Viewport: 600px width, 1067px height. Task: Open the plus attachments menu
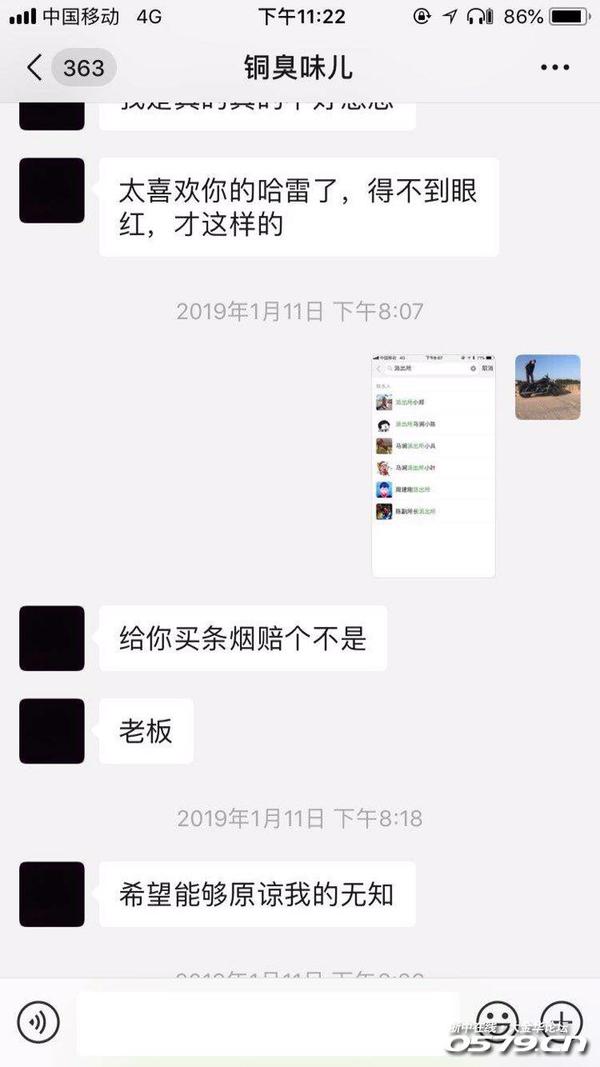(561, 1020)
